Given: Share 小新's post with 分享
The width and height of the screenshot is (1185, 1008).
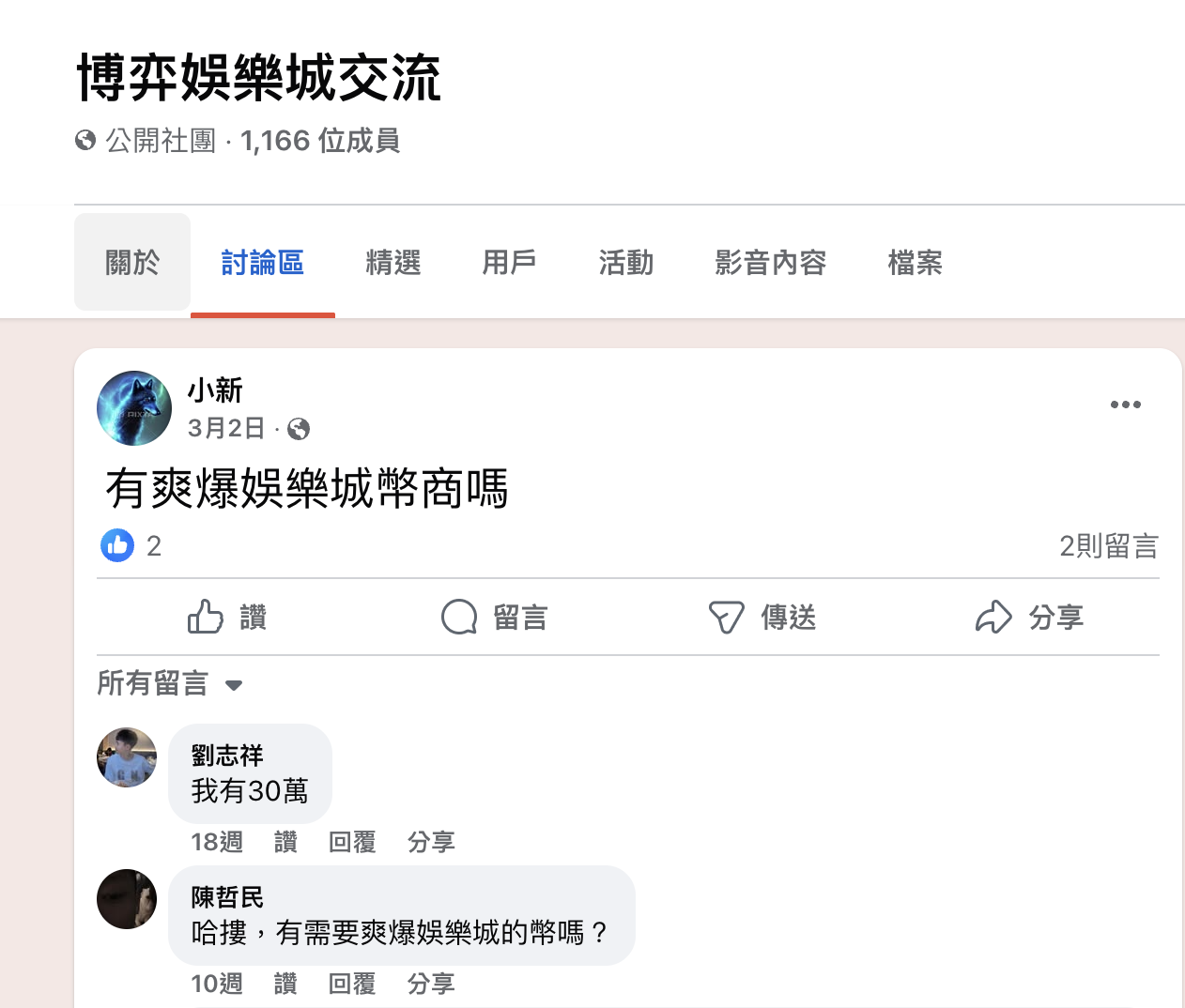Looking at the screenshot, I should [1029, 618].
